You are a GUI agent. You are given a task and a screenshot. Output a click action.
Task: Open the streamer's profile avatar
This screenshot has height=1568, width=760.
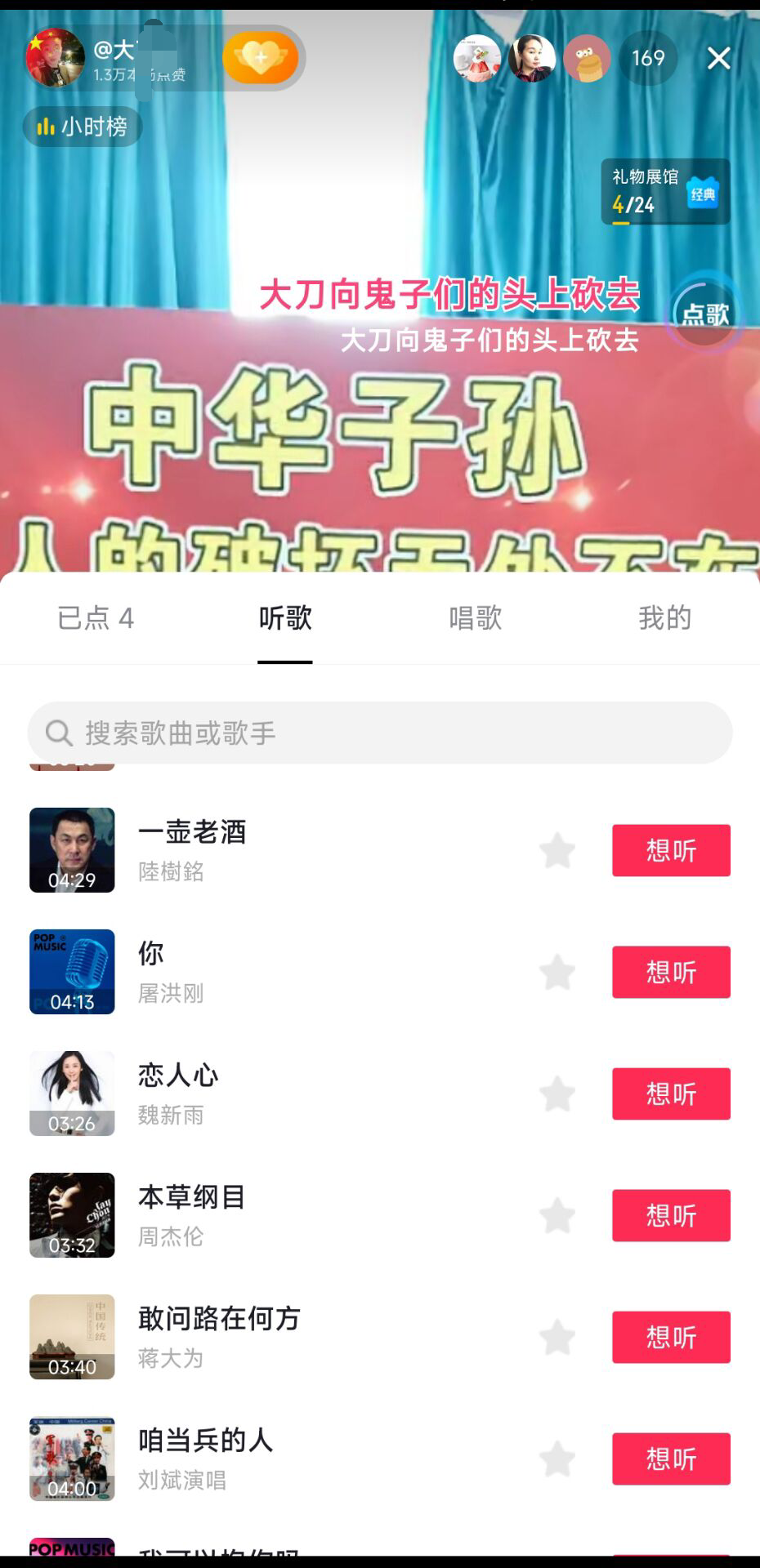coord(56,58)
